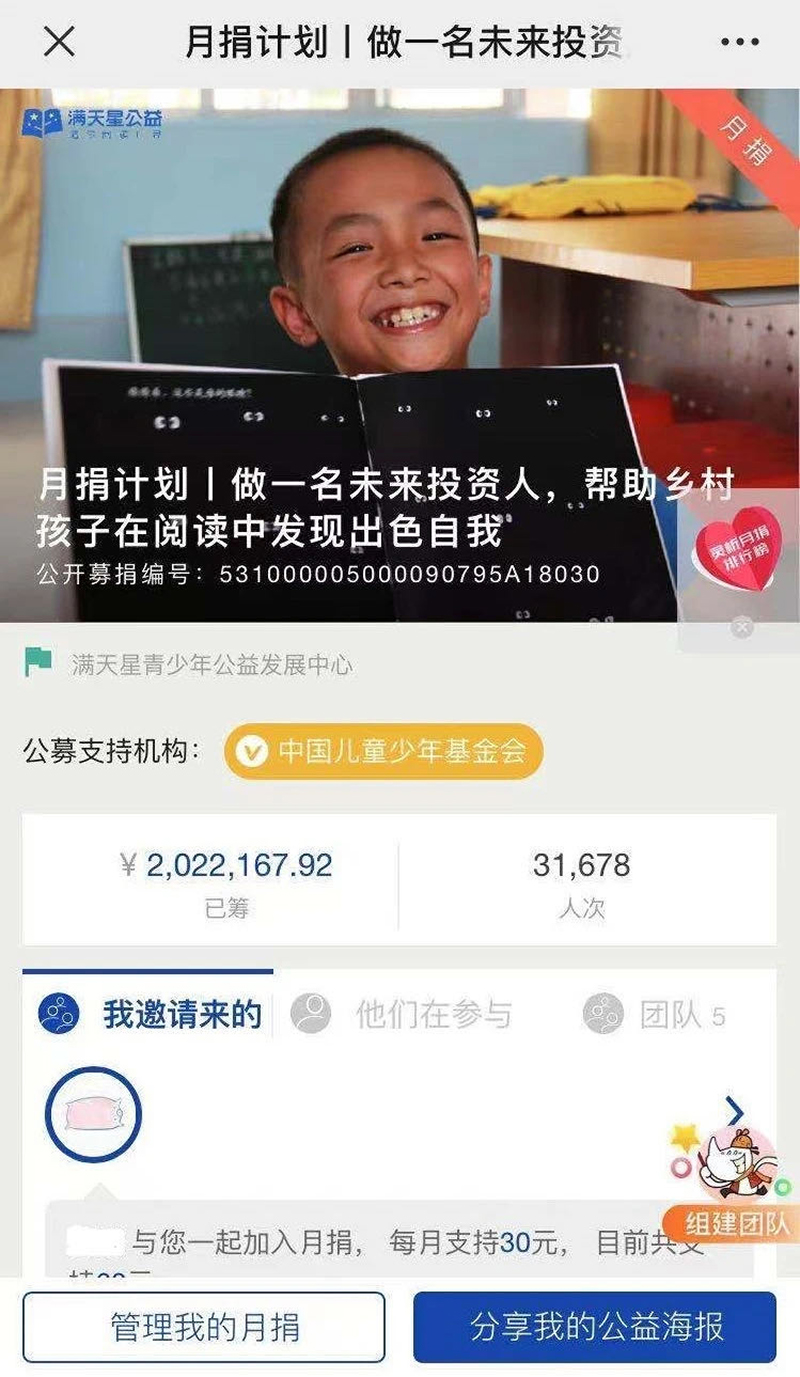800x1377 pixels.
Task: Tap the 中国儿童少年基金会 chip
Action: coord(384,752)
